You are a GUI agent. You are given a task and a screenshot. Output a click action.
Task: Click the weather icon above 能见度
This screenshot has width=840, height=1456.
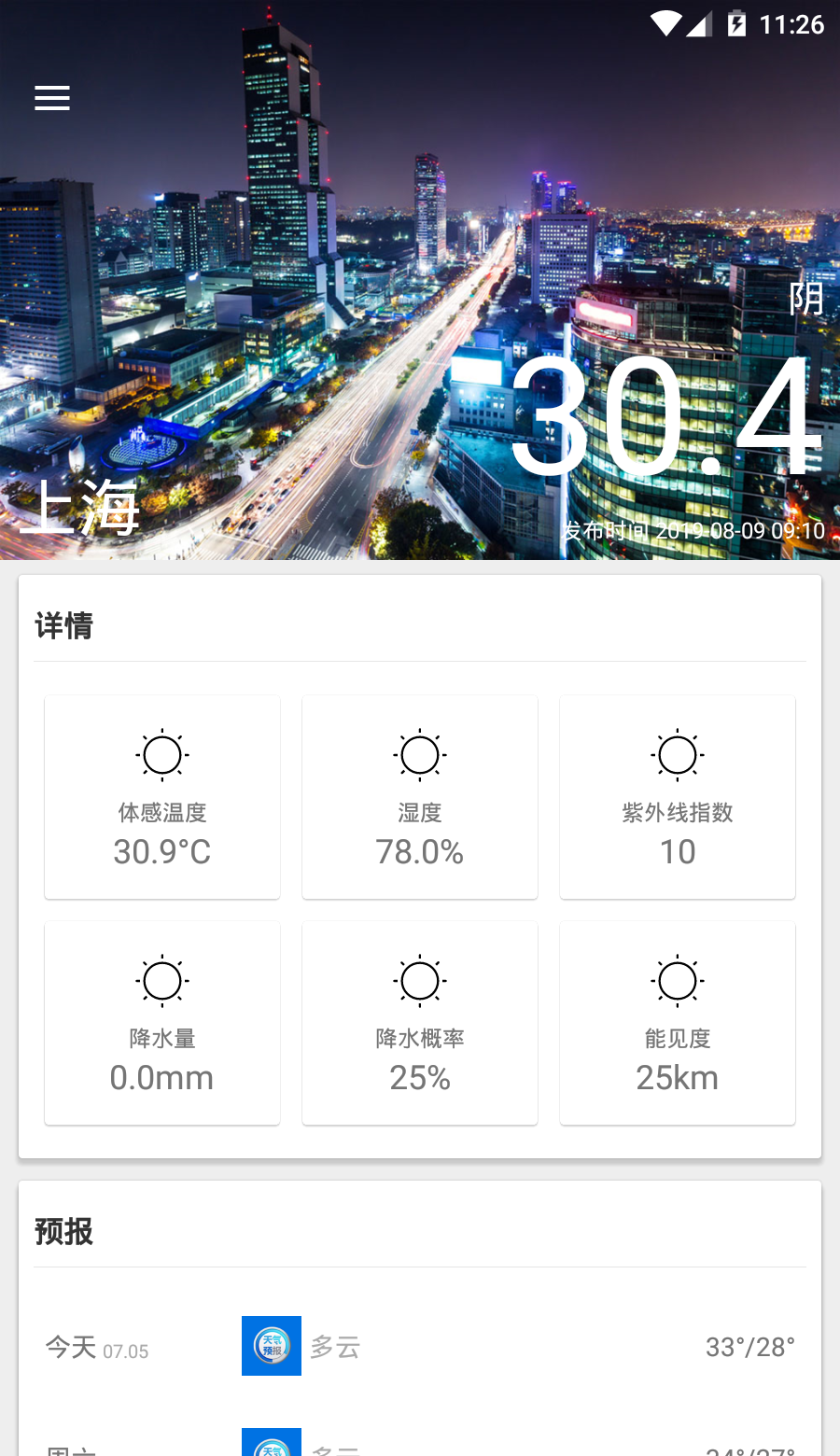click(677, 980)
